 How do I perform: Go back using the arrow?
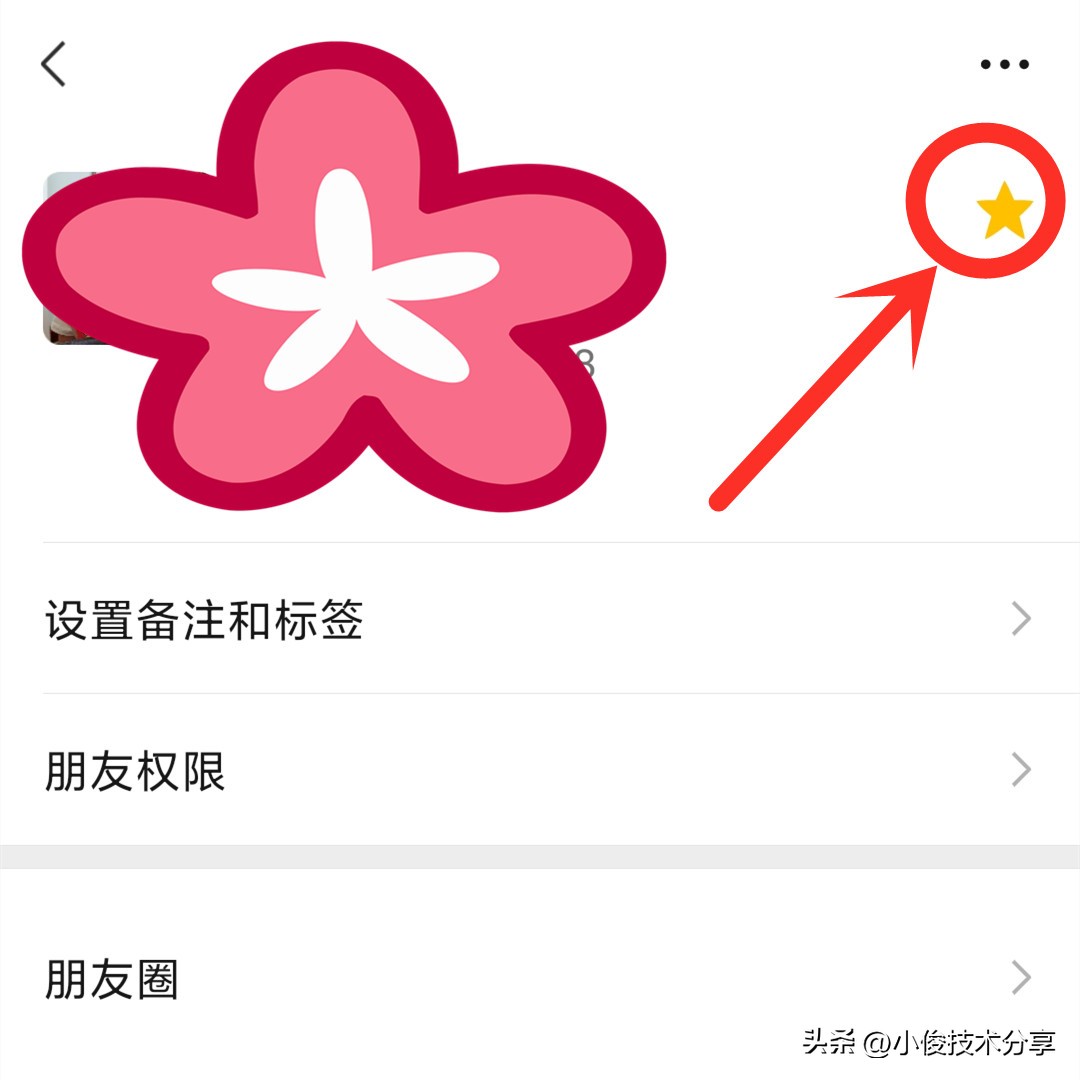coord(53,64)
